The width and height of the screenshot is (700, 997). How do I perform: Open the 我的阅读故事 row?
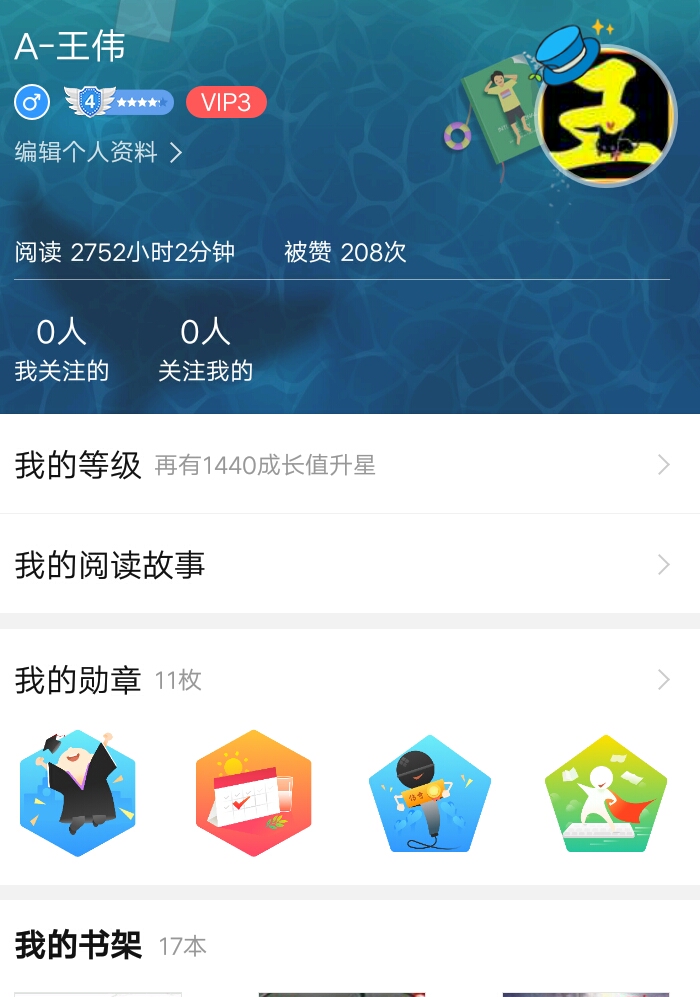(x=350, y=565)
